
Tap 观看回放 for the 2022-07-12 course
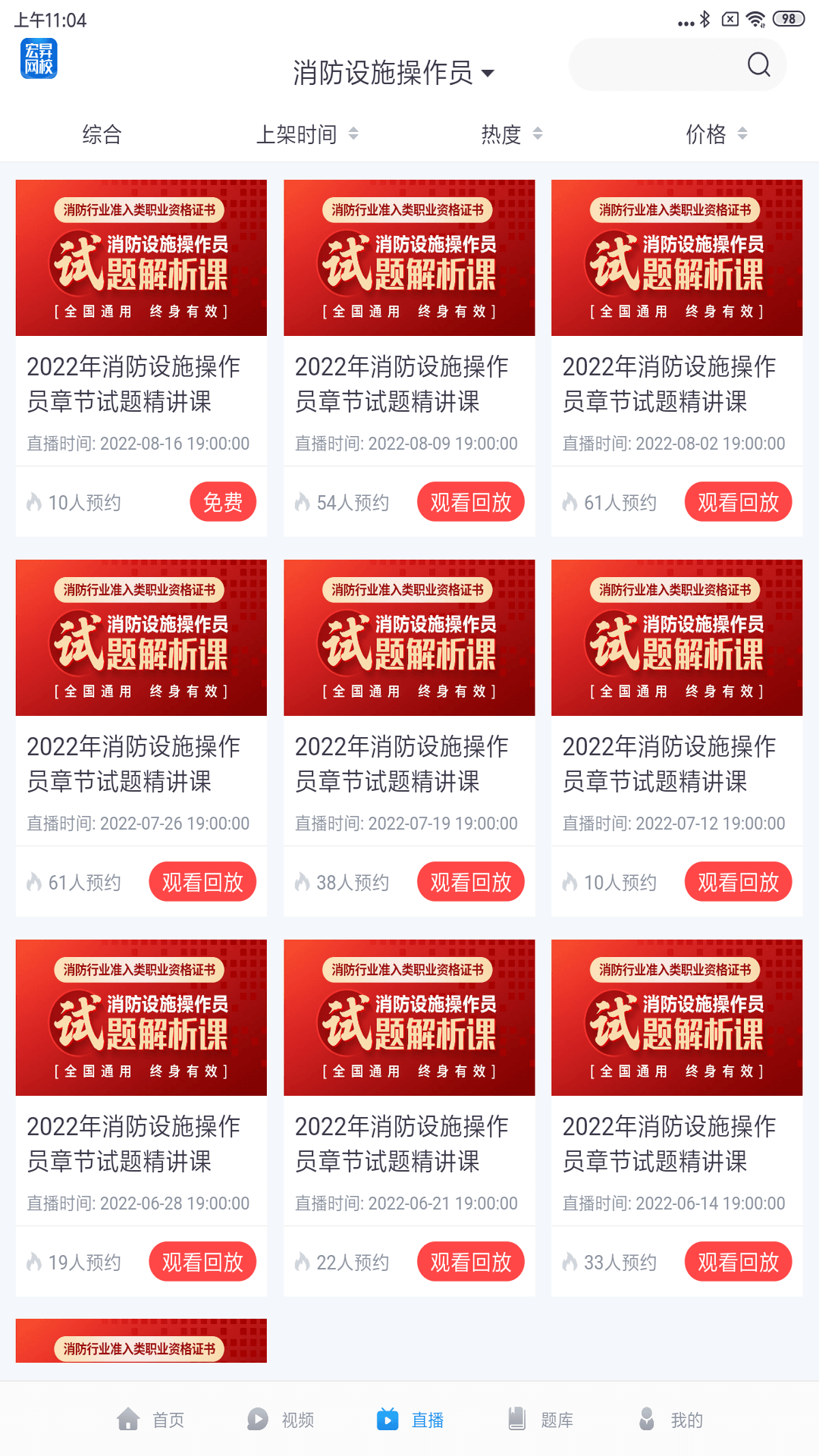tap(738, 882)
